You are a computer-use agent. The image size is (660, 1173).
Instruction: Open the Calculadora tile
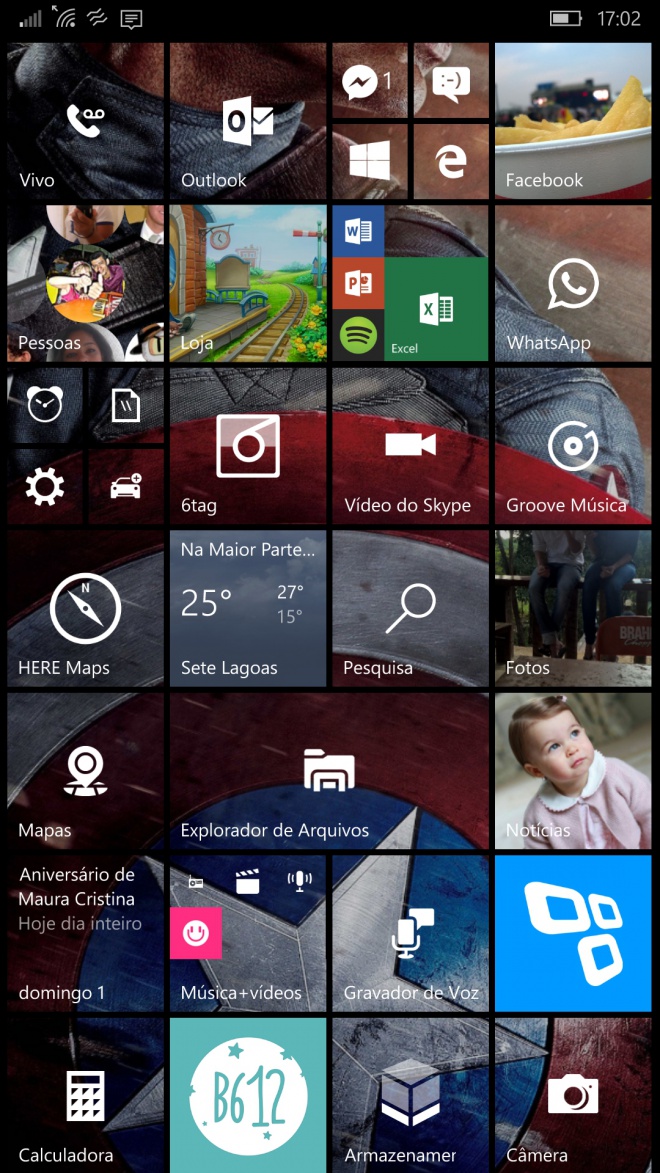[x=85, y=1095]
